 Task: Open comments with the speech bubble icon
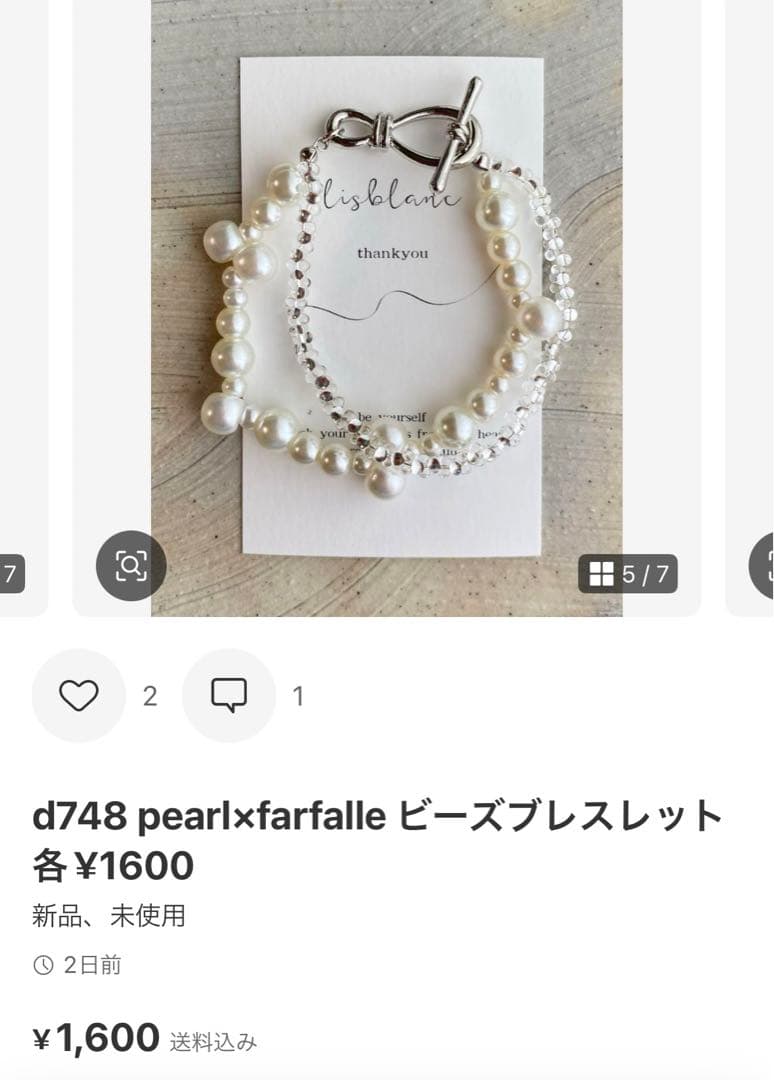(230, 694)
